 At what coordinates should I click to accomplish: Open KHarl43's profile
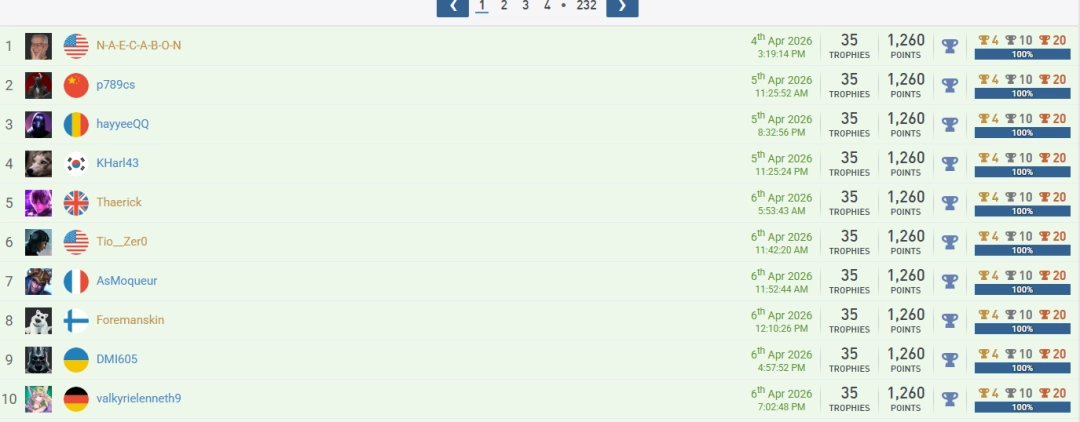117,163
